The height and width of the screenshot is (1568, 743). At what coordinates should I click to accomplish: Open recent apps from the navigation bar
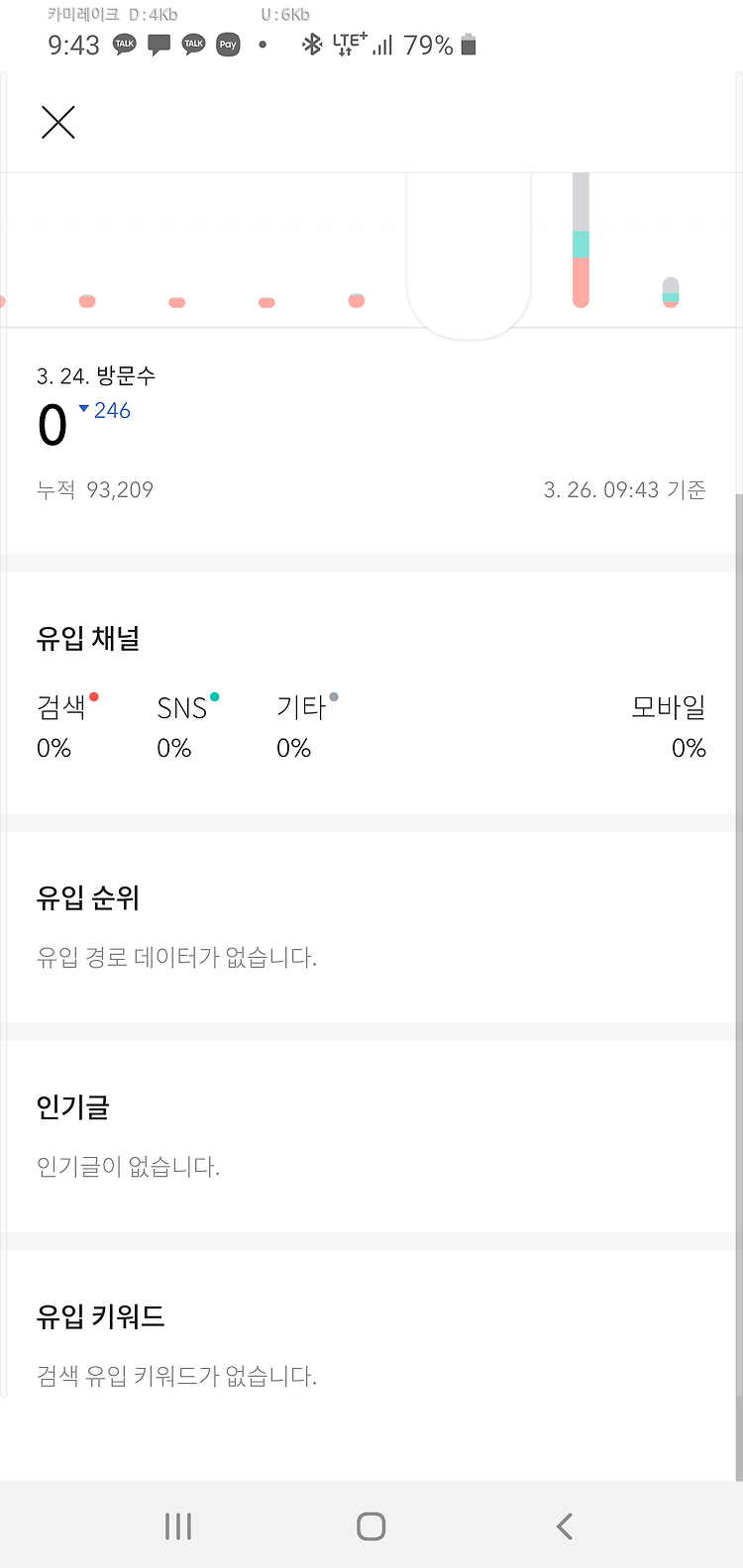pyautogui.click(x=178, y=1526)
